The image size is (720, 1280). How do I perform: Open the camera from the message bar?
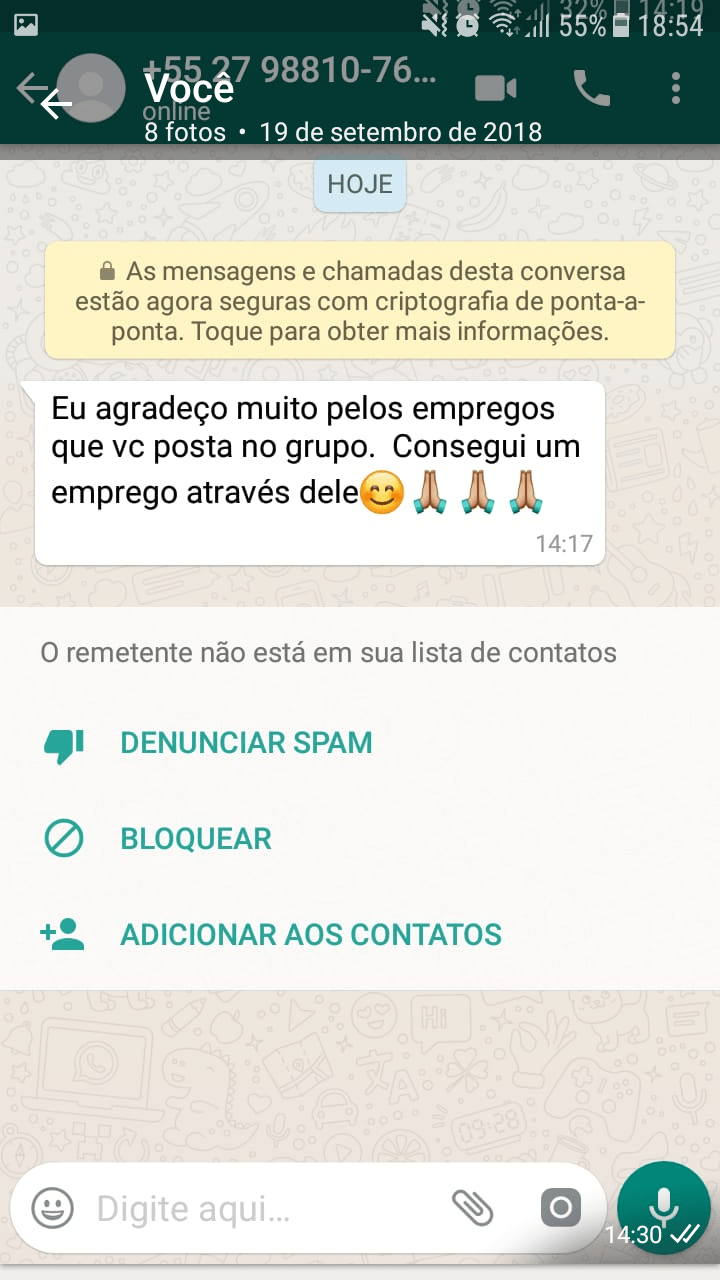pos(561,1209)
